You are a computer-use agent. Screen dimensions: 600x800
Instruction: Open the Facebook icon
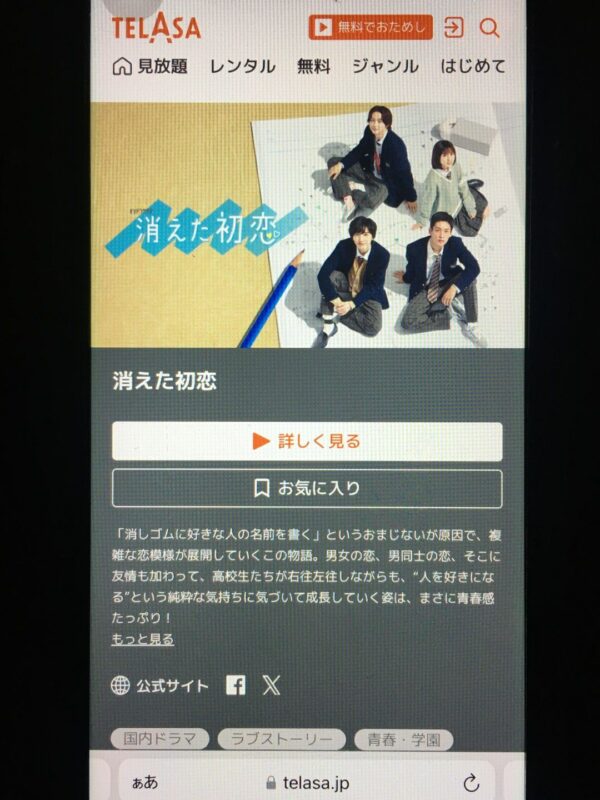click(x=236, y=686)
